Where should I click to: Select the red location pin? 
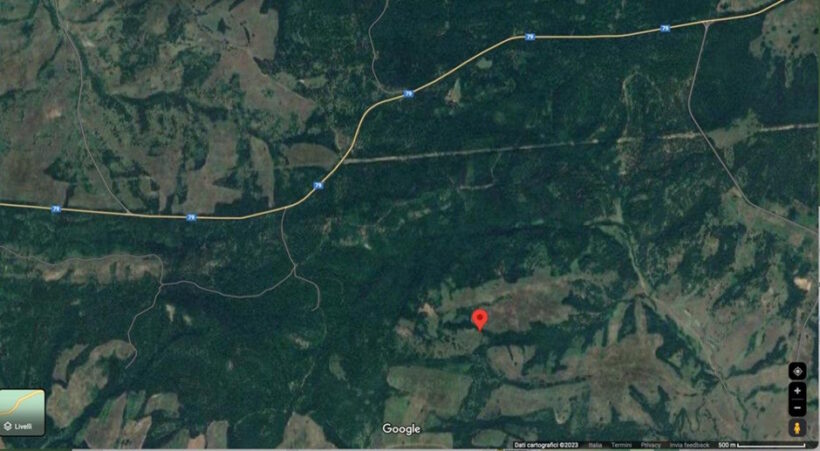click(x=479, y=320)
